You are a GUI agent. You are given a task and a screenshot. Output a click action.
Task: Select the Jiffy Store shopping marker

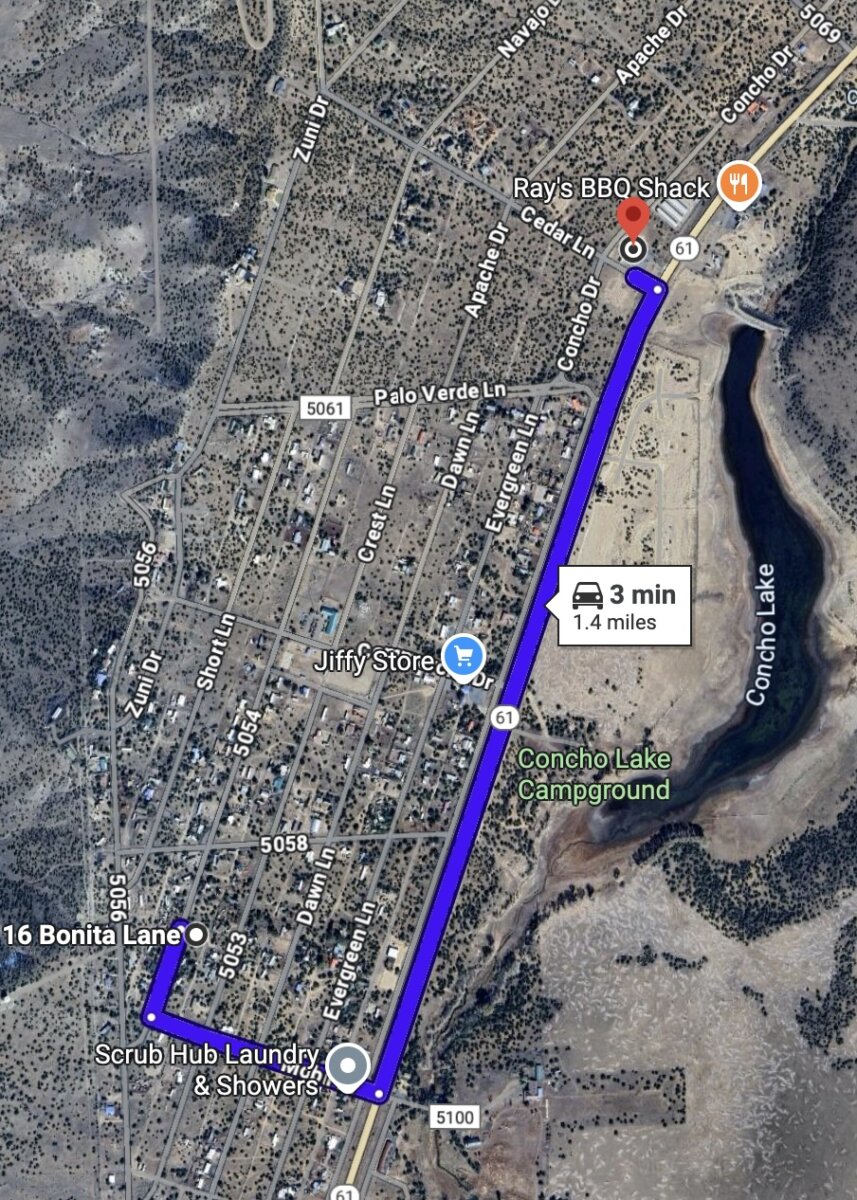click(463, 656)
